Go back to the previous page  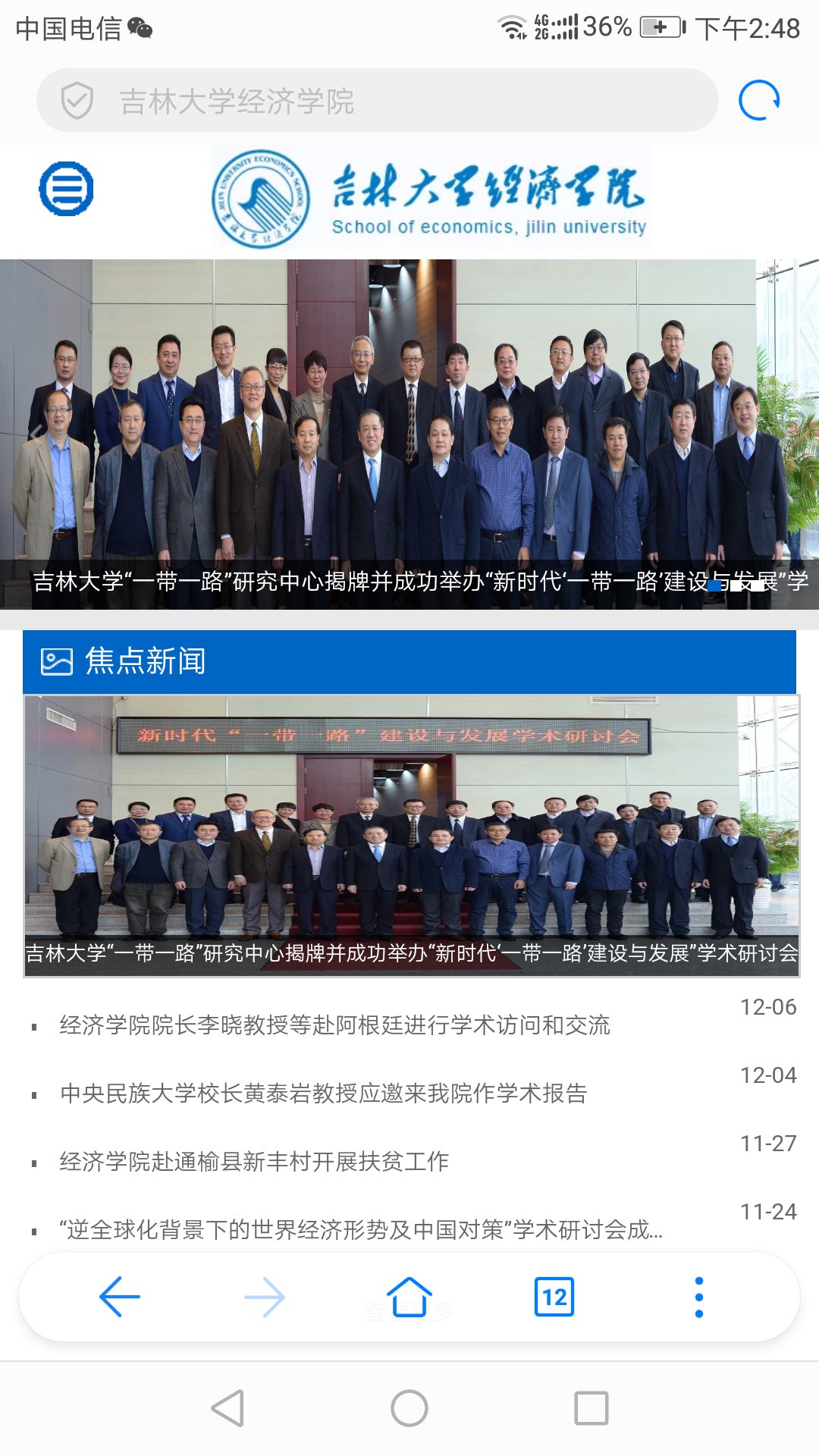120,1297
